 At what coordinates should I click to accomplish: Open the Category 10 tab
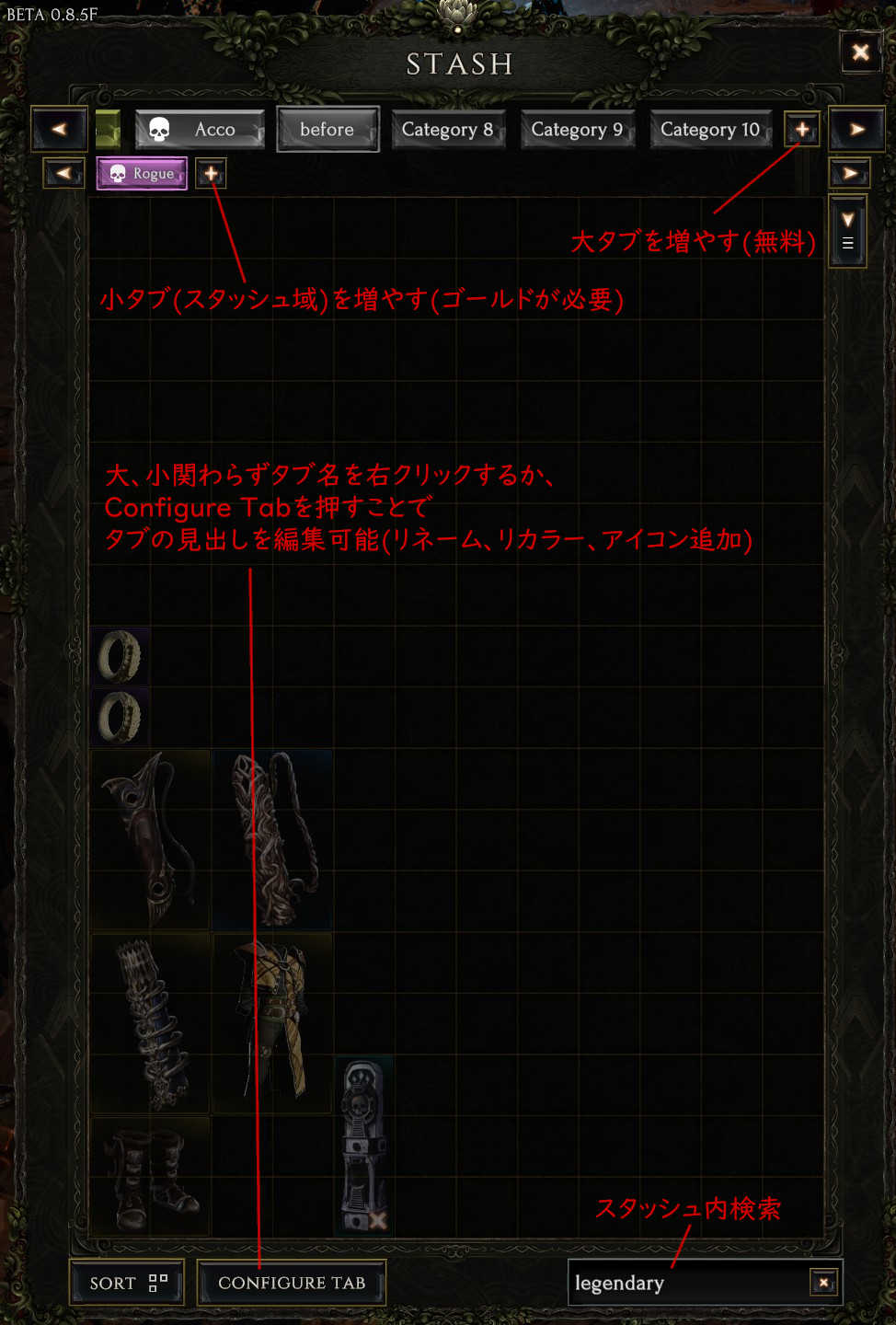point(709,130)
